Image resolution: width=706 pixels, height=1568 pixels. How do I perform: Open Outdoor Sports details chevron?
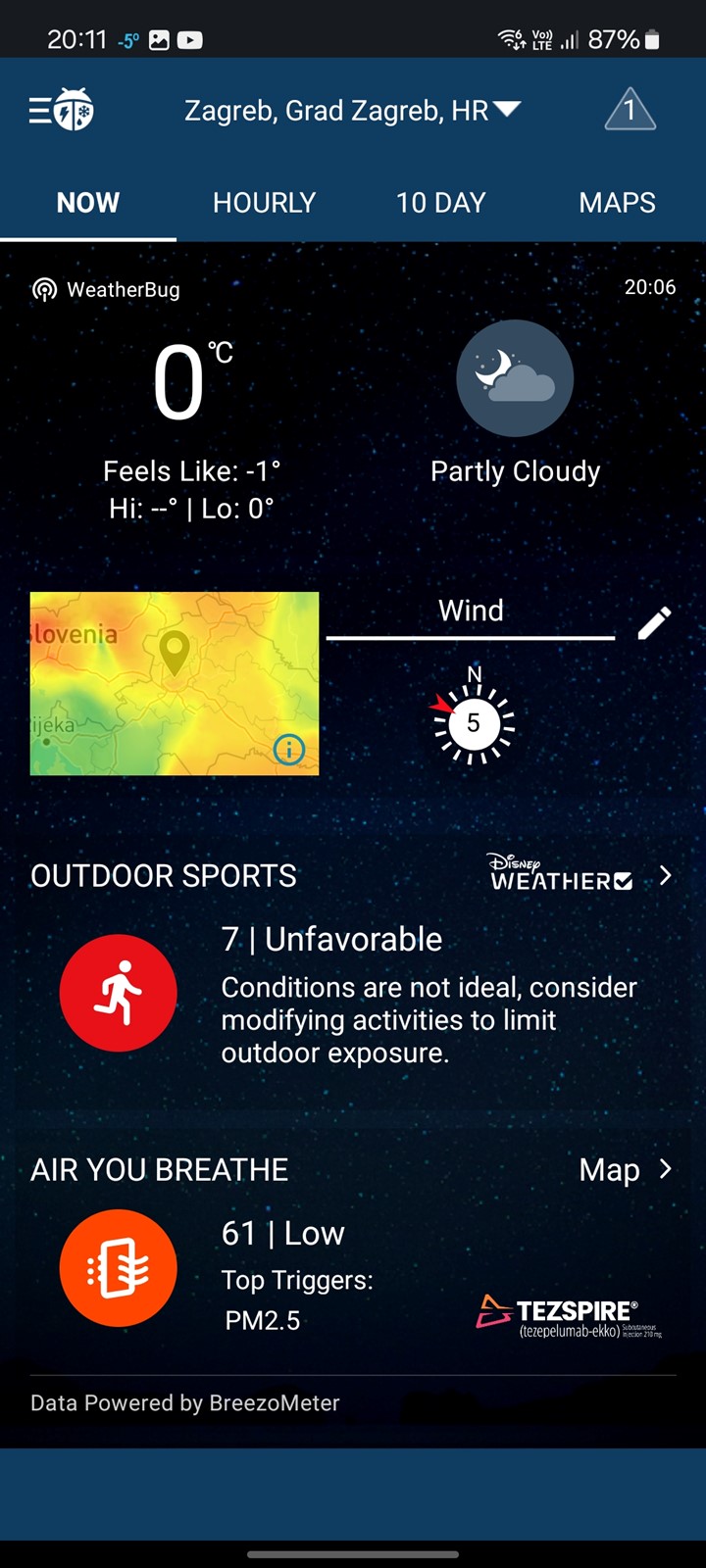[666, 875]
